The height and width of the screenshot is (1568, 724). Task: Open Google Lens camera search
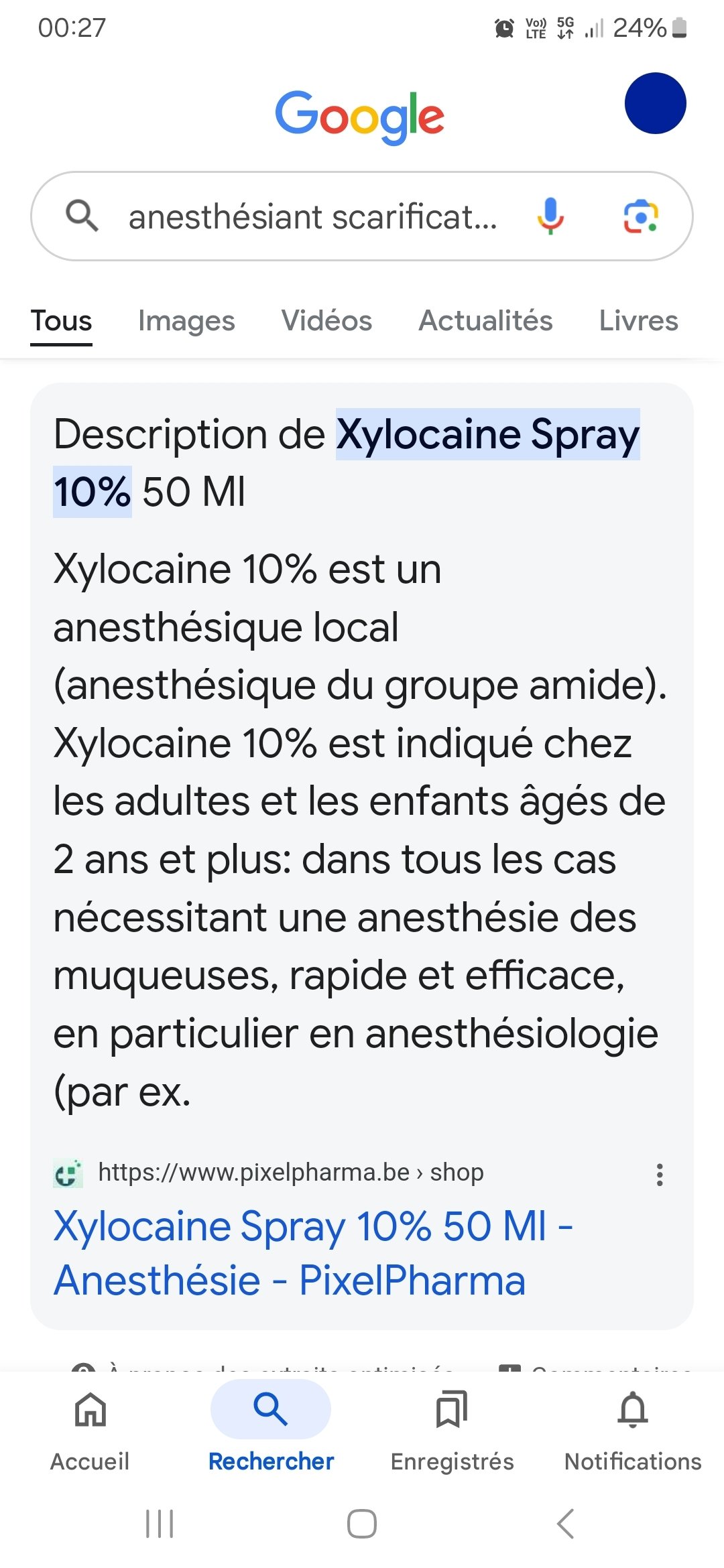[641, 216]
